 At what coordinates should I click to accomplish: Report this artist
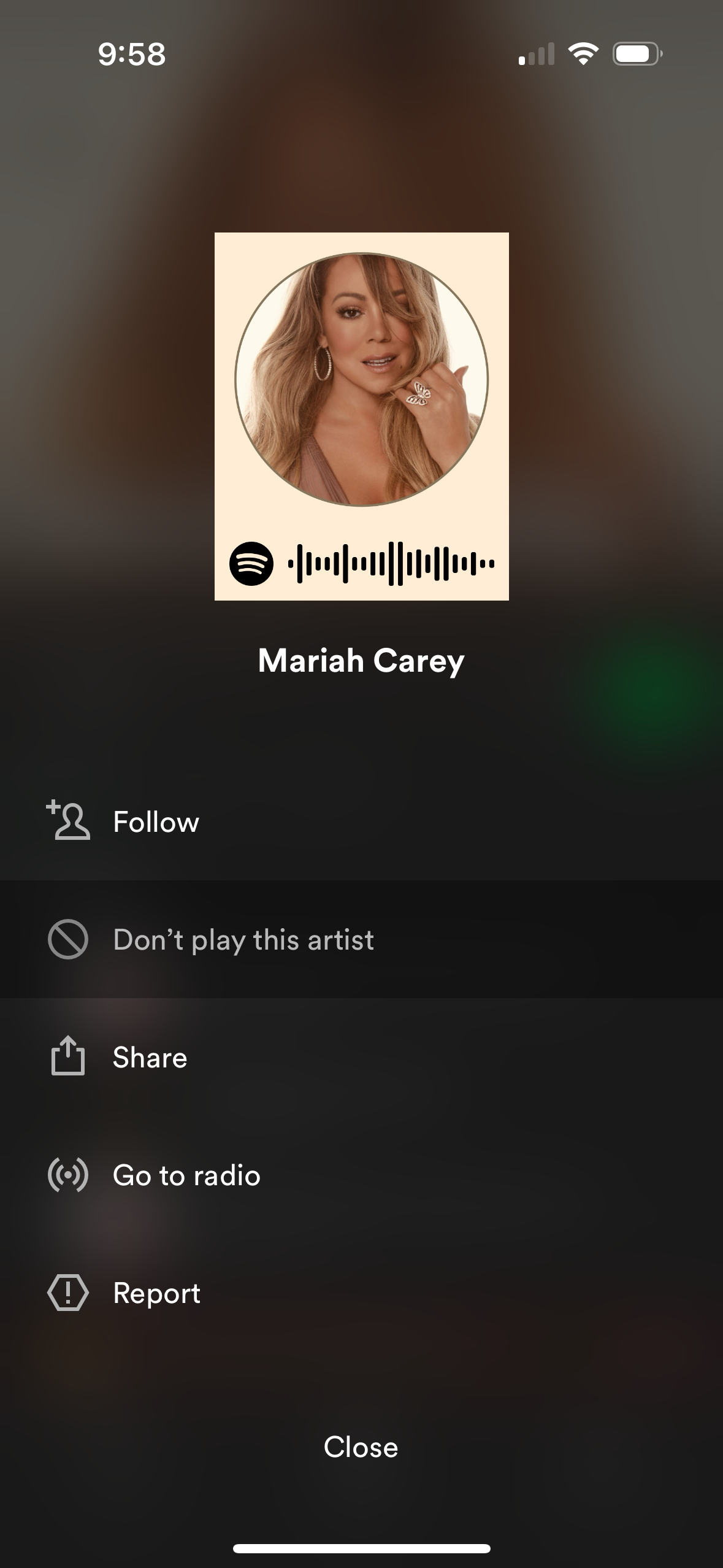point(156,1293)
